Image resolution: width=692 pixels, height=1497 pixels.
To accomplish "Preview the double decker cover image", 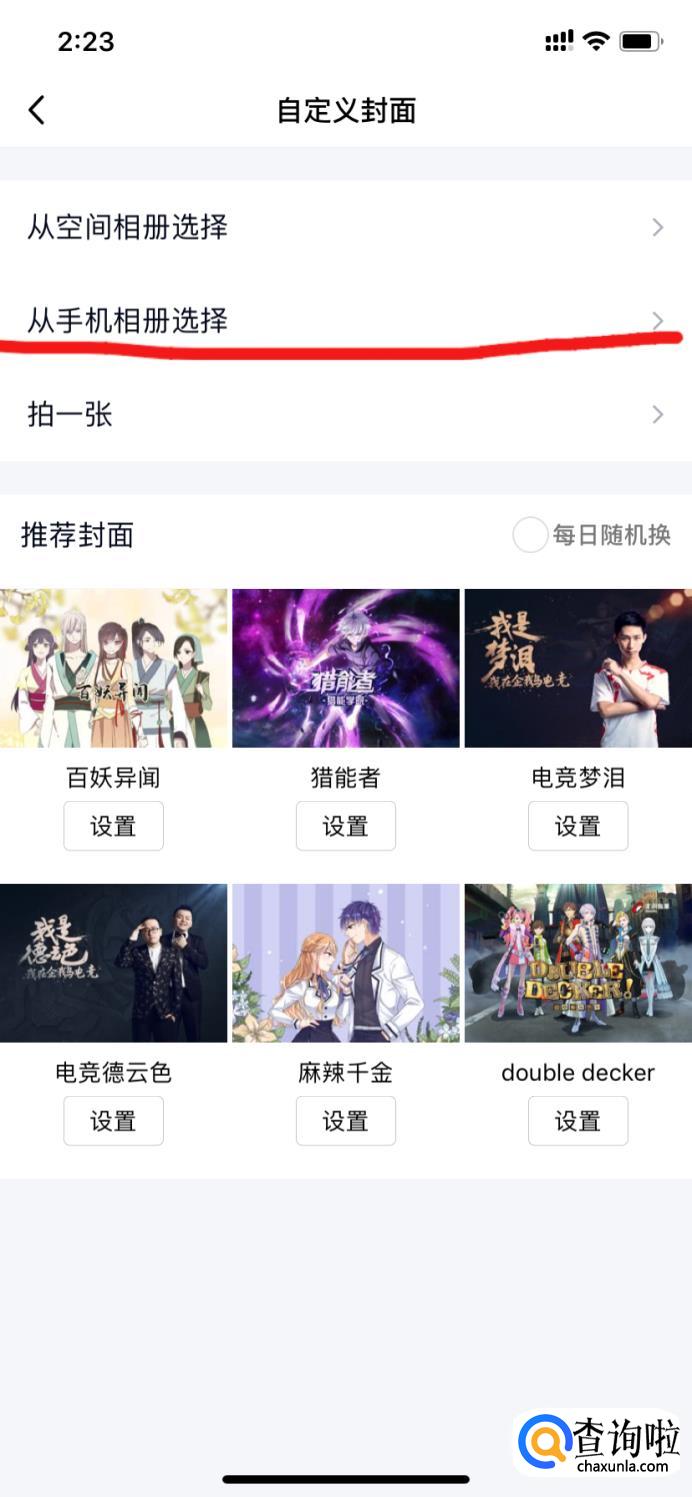I will coord(577,963).
